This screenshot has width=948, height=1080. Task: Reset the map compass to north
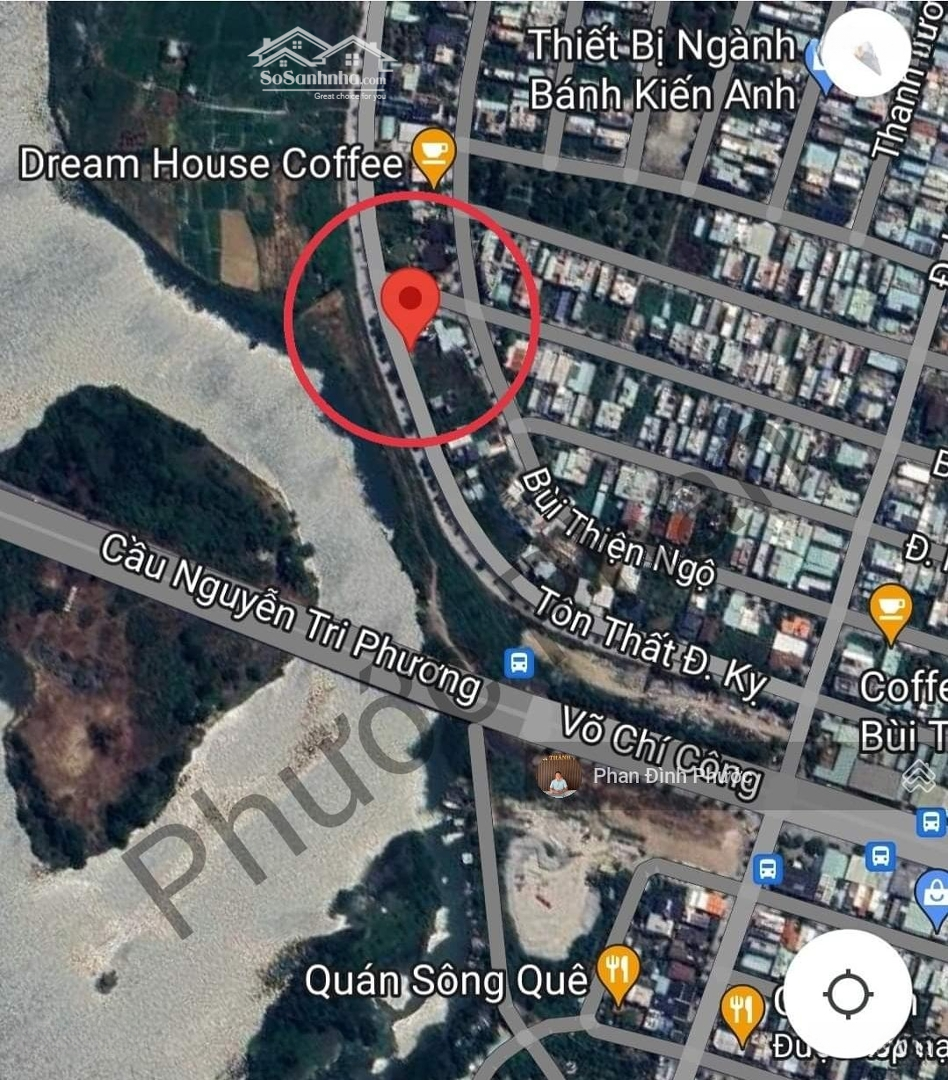[x=866, y=53]
